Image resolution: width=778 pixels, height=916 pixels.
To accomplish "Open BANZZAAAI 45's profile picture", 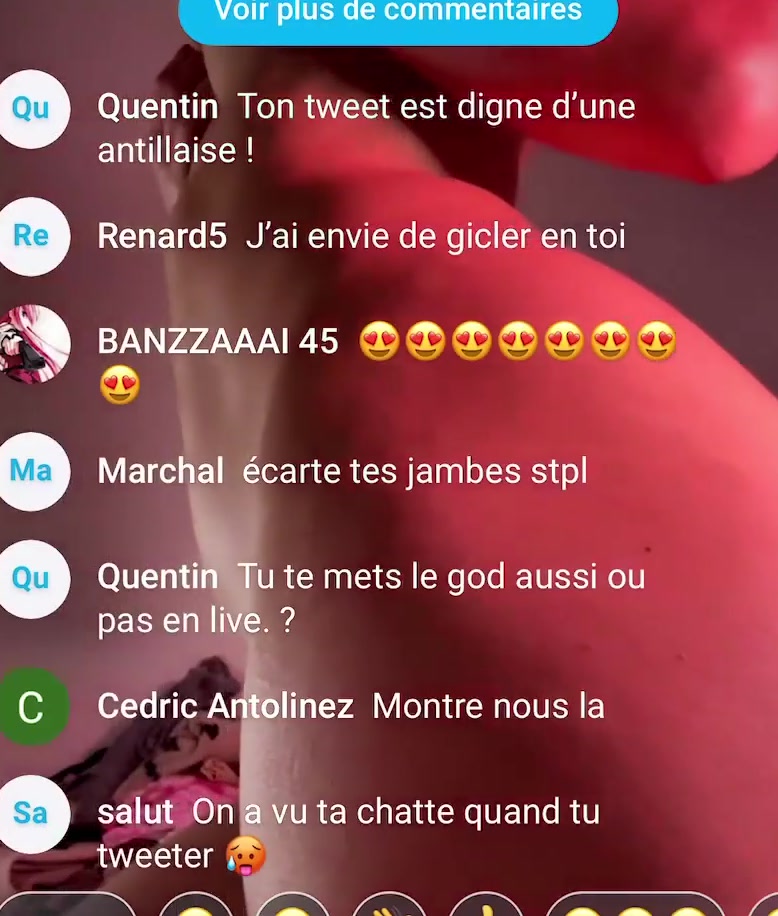I will click(x=32, y=343).
